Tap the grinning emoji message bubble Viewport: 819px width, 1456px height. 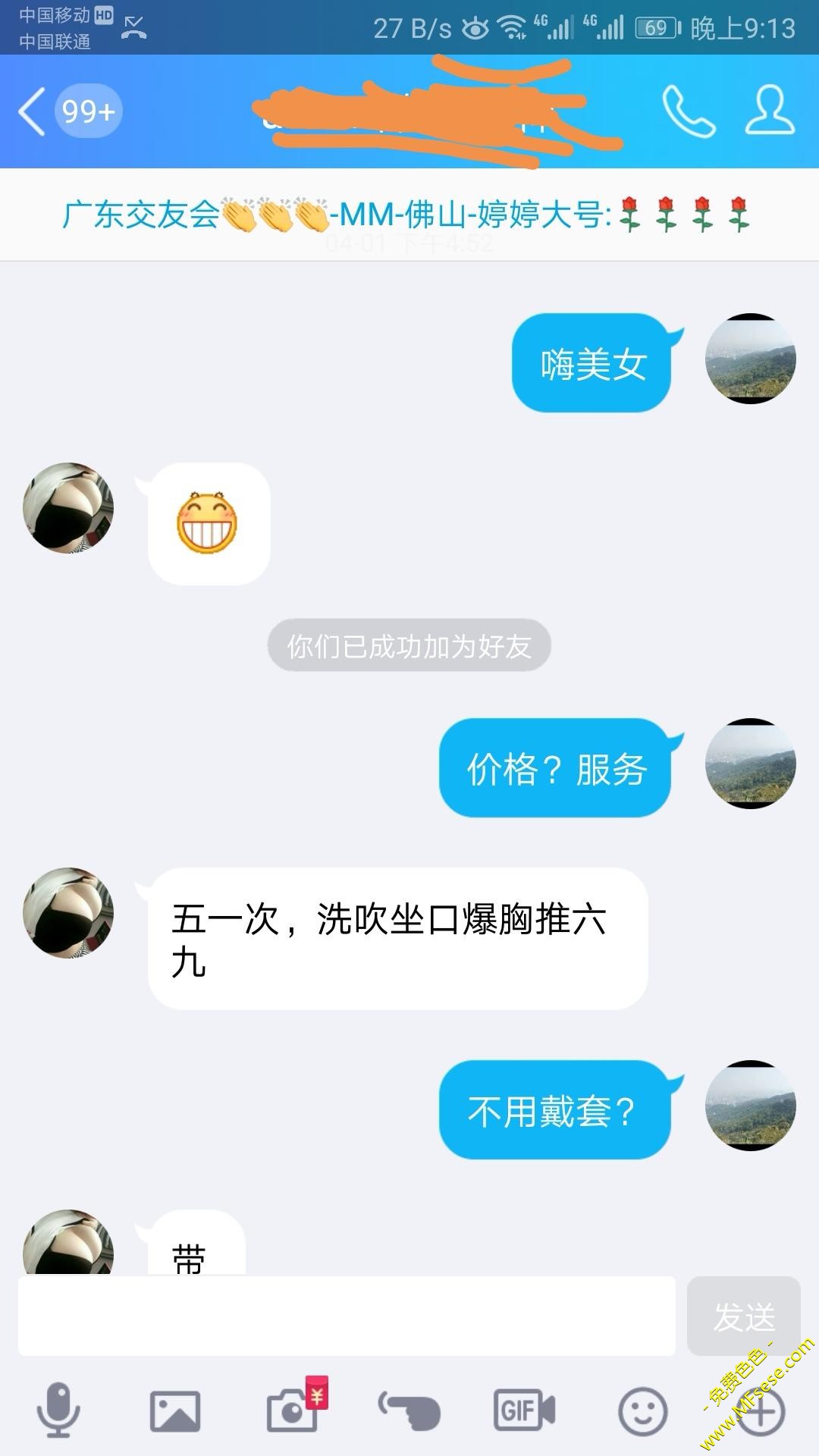click(206, 523)
